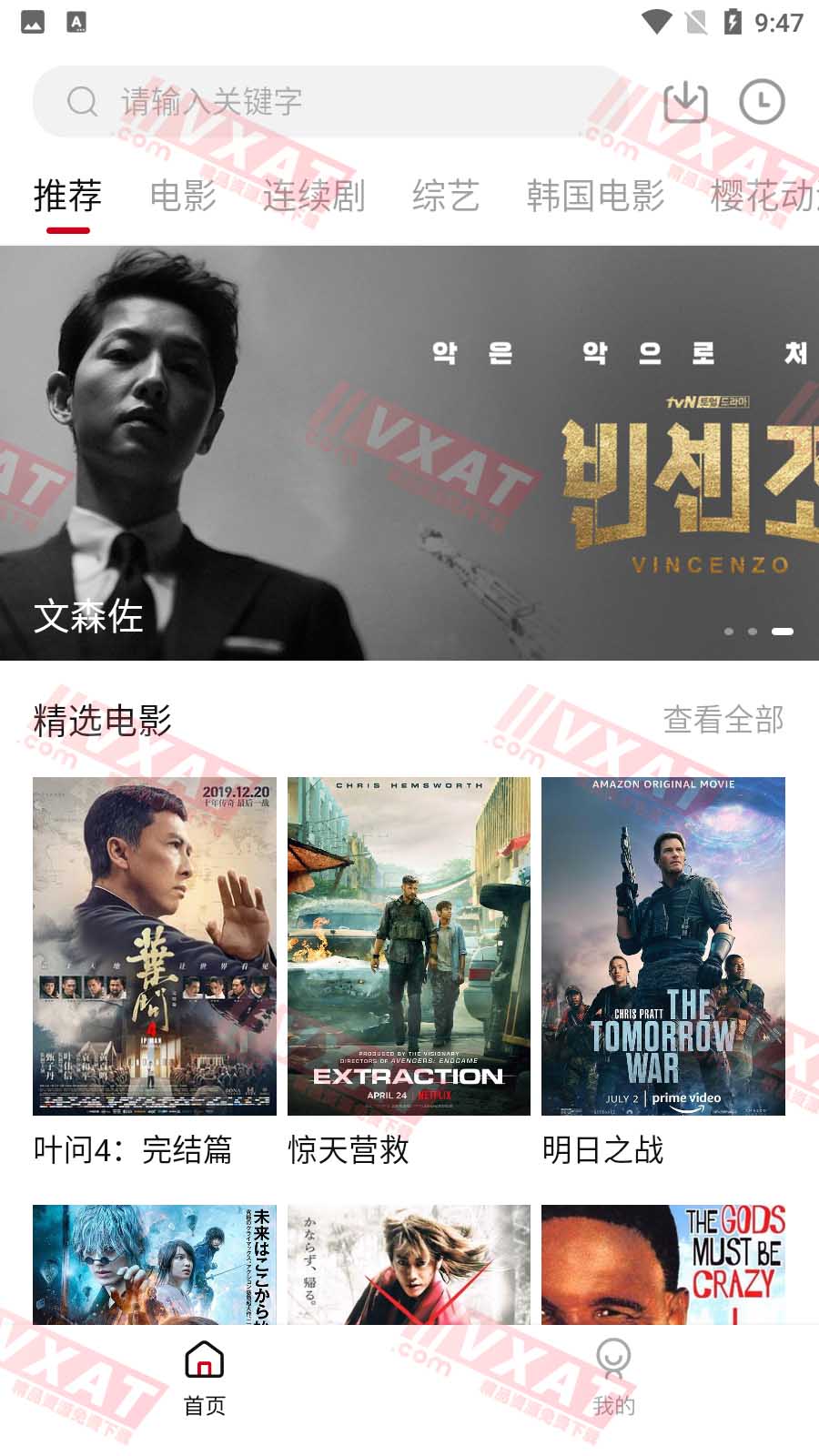The height and width of the screenshot is (1456, 819).
Task: Select the 推荐 tab
Action: click(x=67, y=196)
